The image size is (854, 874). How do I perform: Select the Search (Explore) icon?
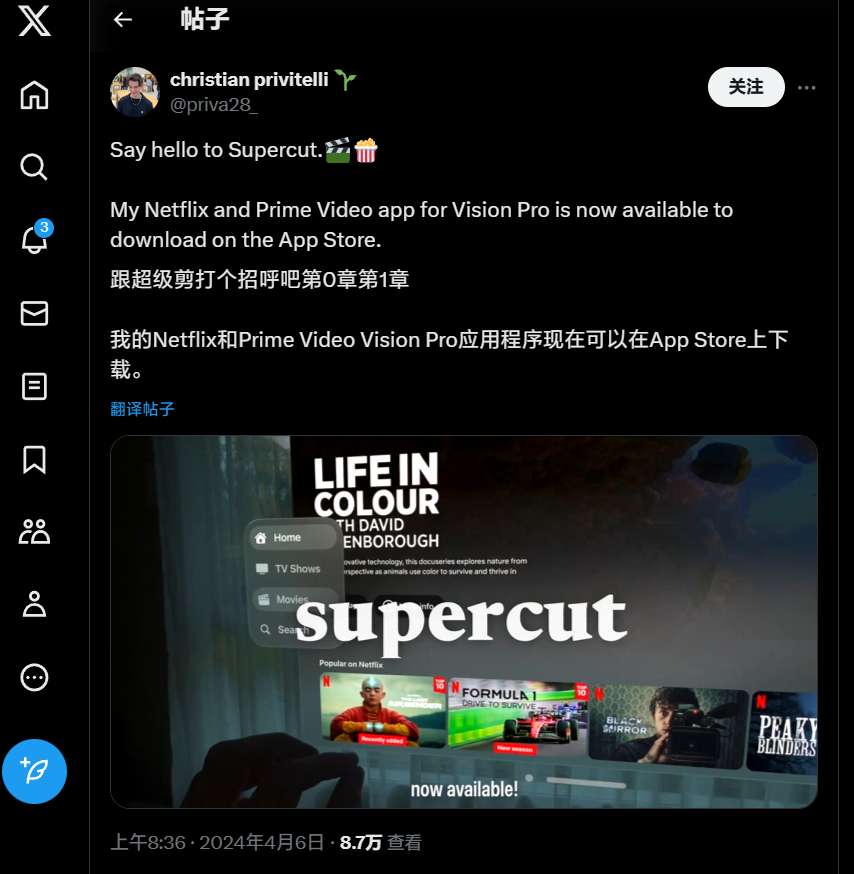[x=33, y=167]
